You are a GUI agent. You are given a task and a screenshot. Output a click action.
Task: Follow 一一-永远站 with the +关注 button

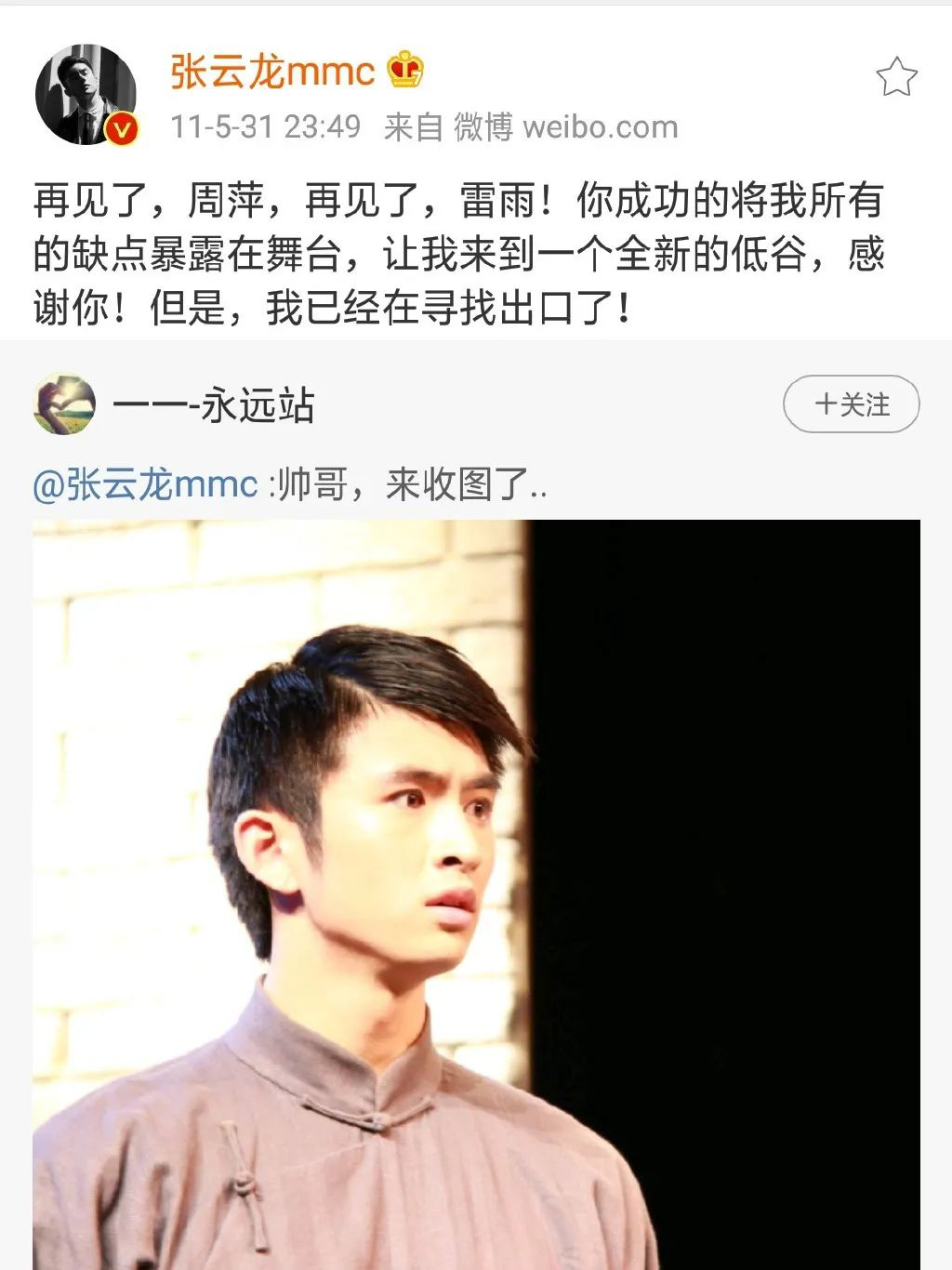pyautogui.click(x=851, y=404)
